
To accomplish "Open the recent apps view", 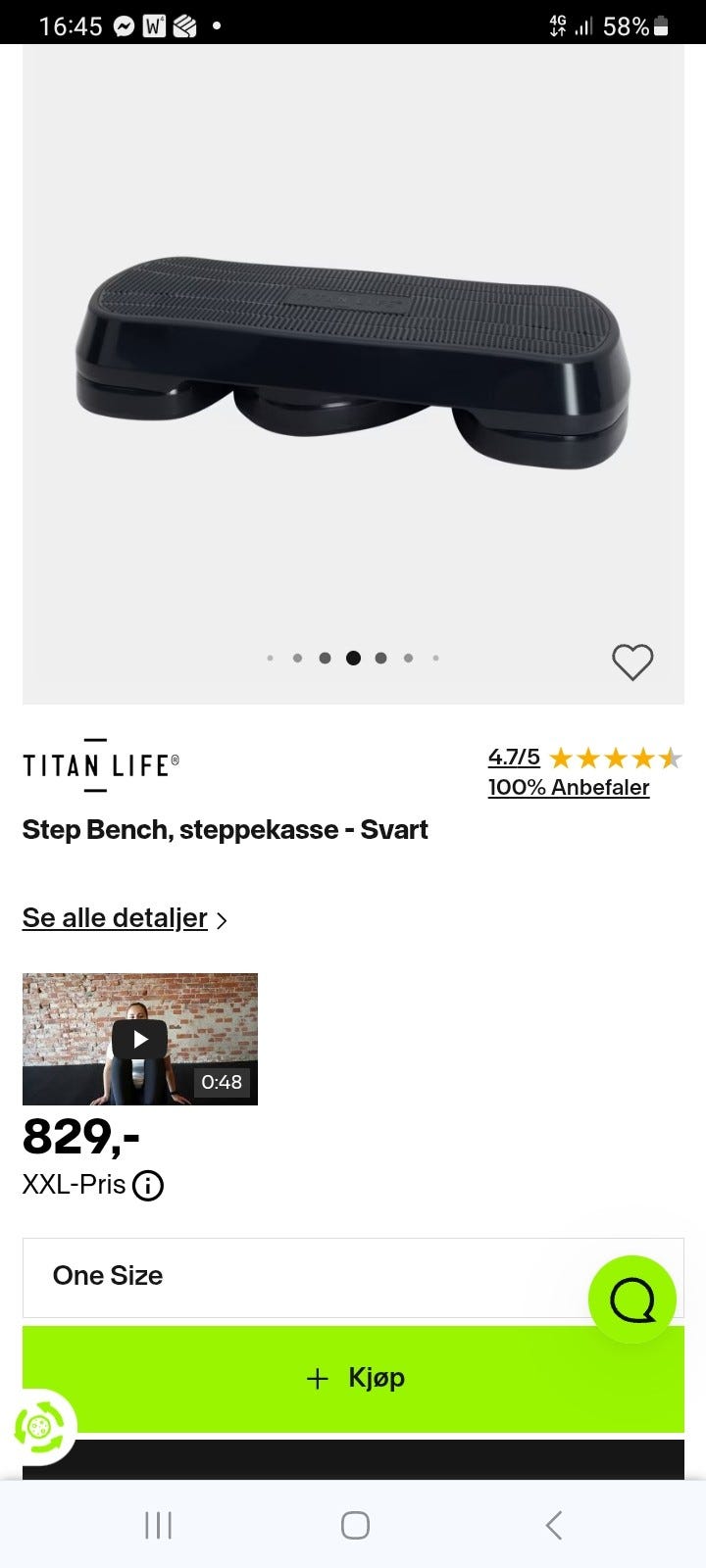I will 158,1525.
